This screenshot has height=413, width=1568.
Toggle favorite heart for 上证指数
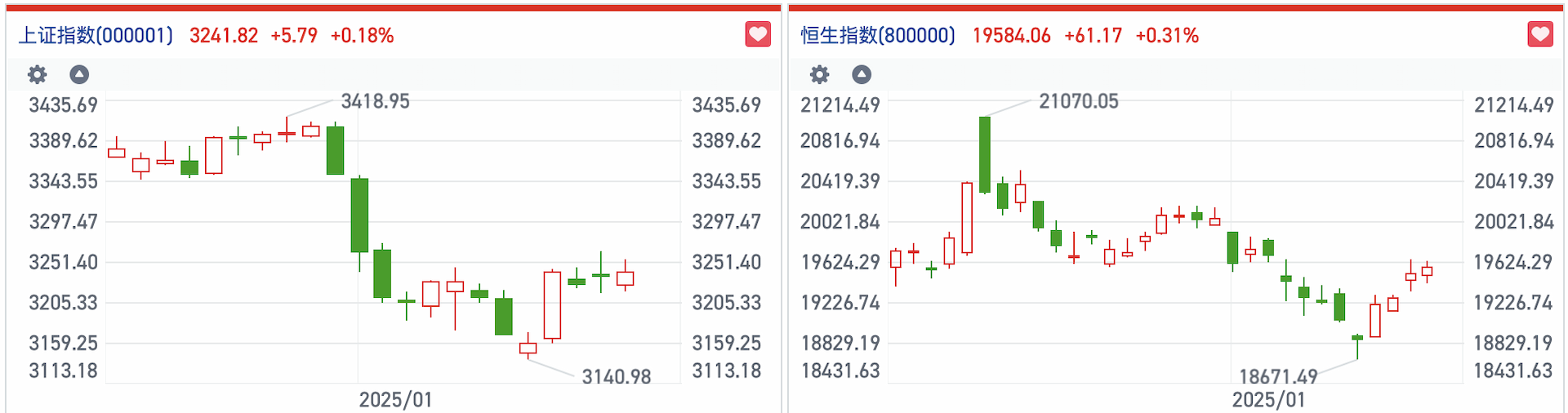coord(758,34)
